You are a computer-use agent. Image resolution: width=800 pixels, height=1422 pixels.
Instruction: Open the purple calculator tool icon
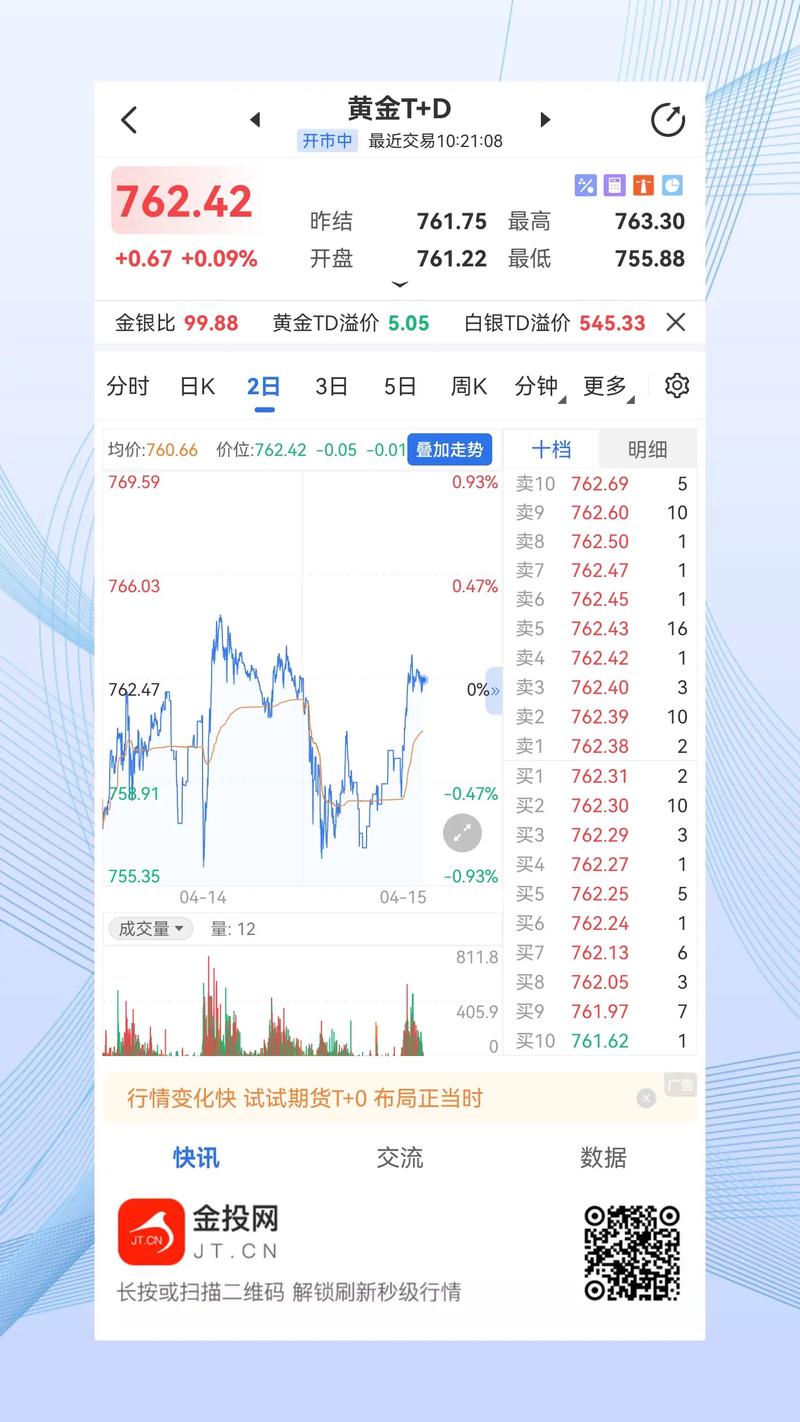click(614, 185)
